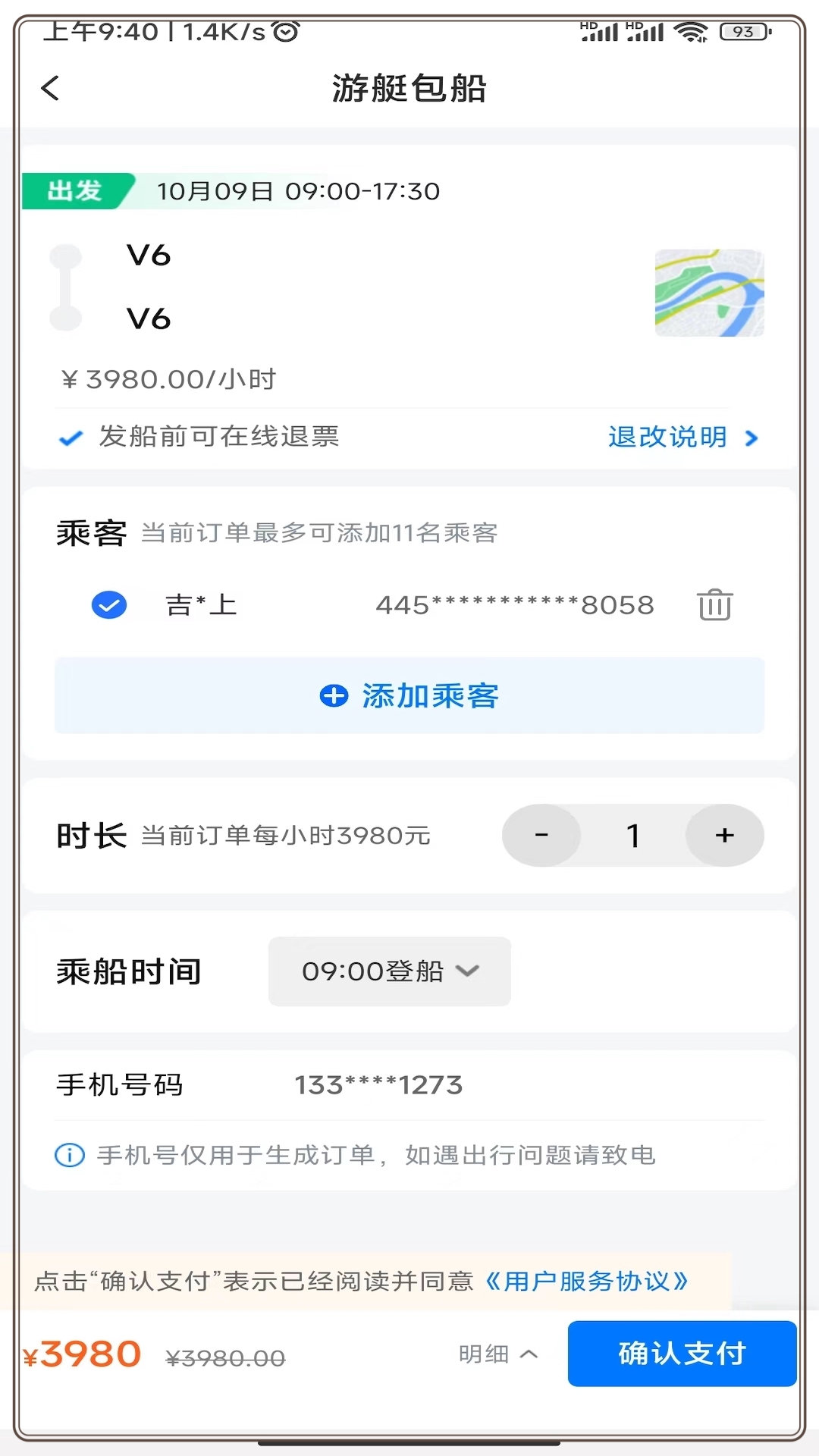
Task: Open 09:00登船 boarding time dropdown
Action: [x=390, y=971]
